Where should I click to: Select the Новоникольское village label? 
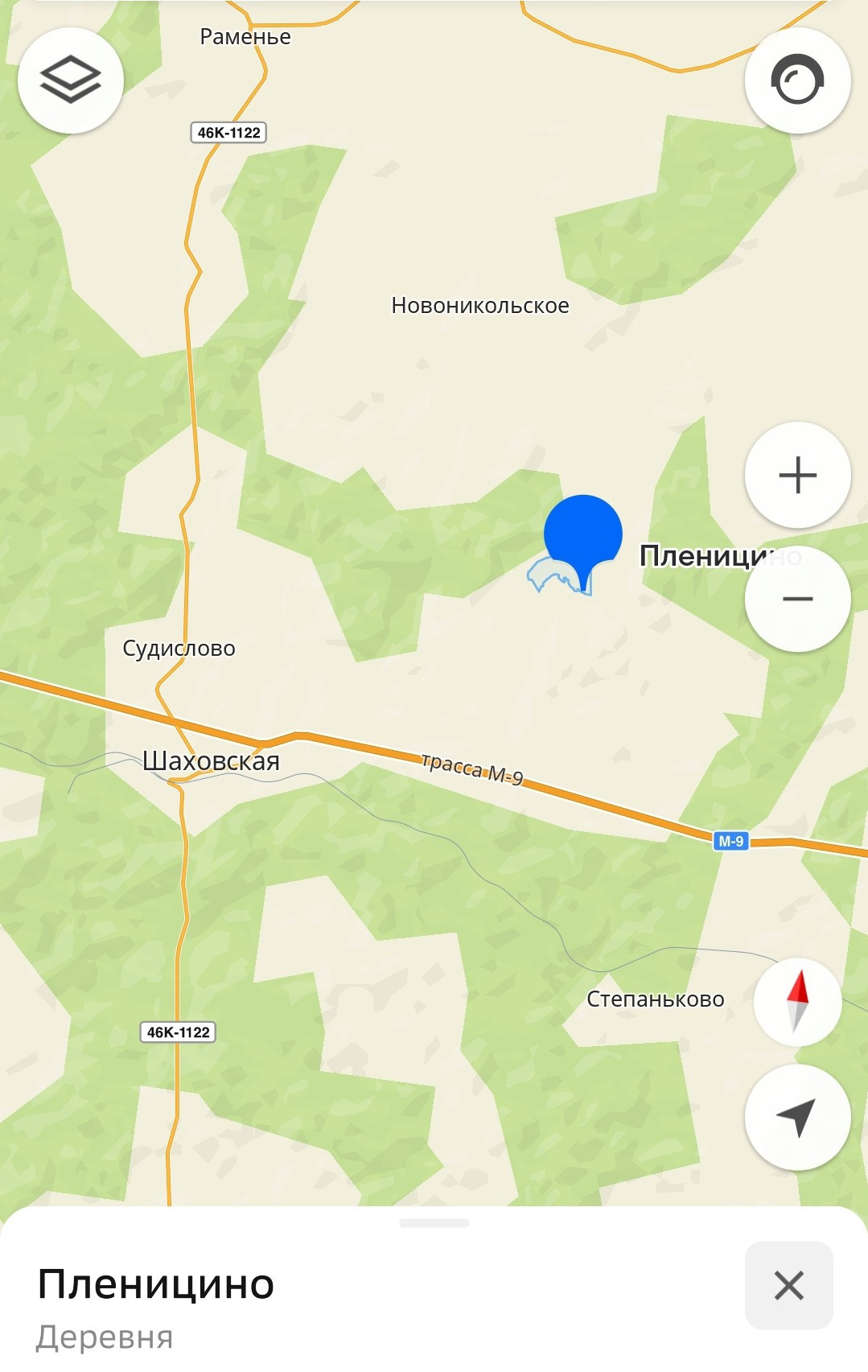coord(480,306)
